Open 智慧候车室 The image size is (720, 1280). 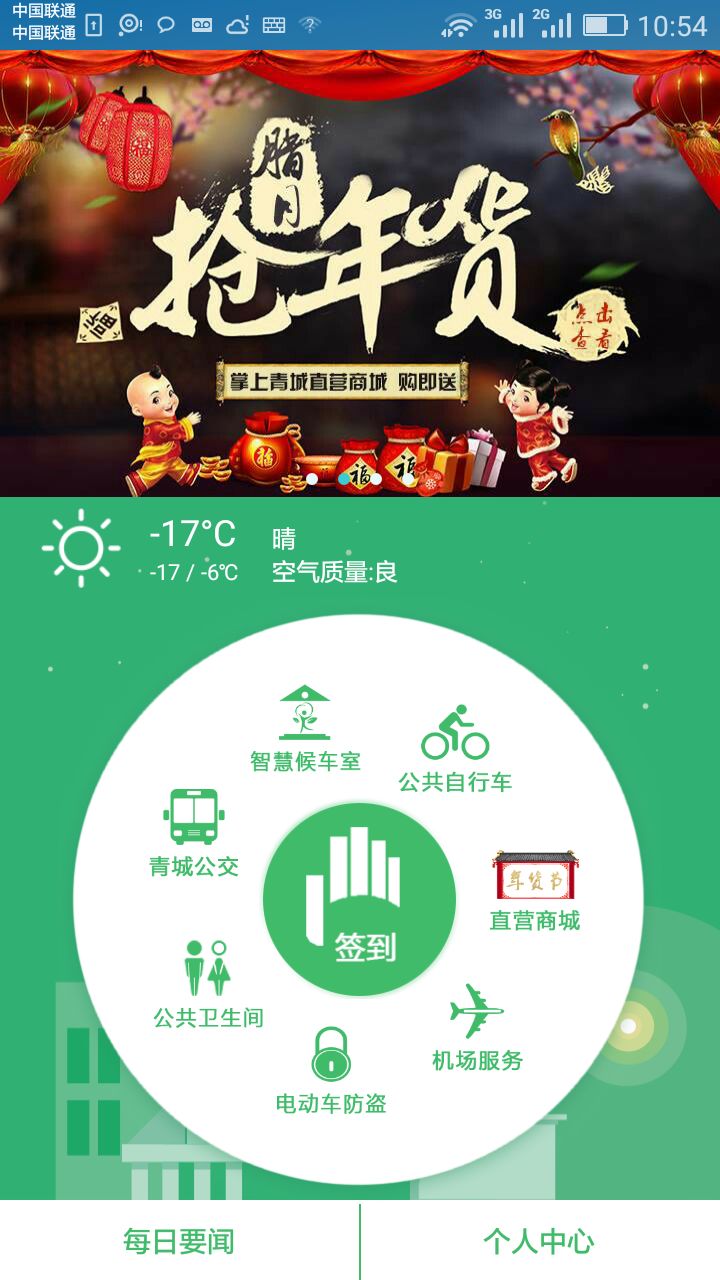[305, 729]
